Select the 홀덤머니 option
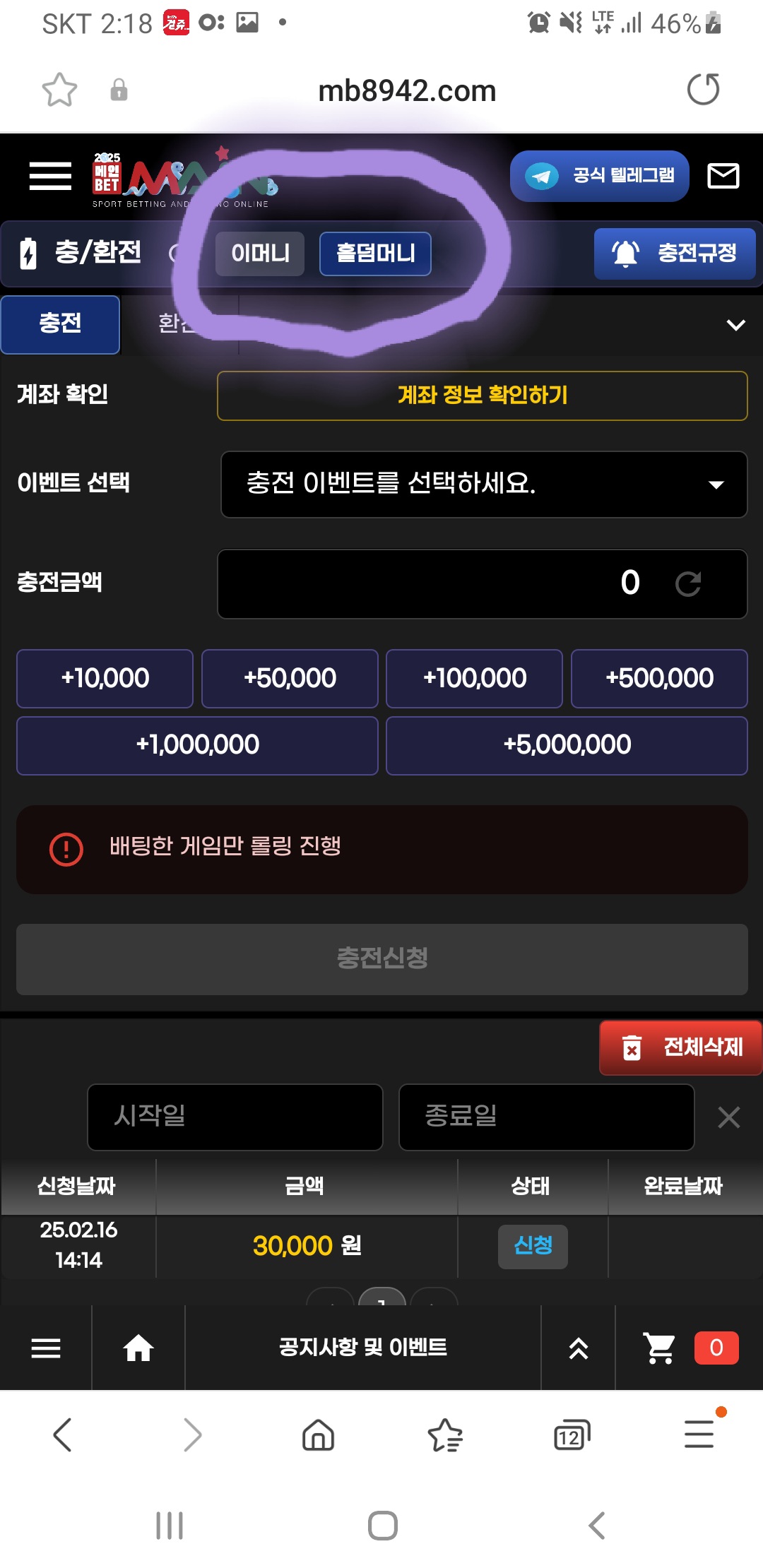Image resolution: width=763 pixels, height=1568 pixels. [375, 254]
